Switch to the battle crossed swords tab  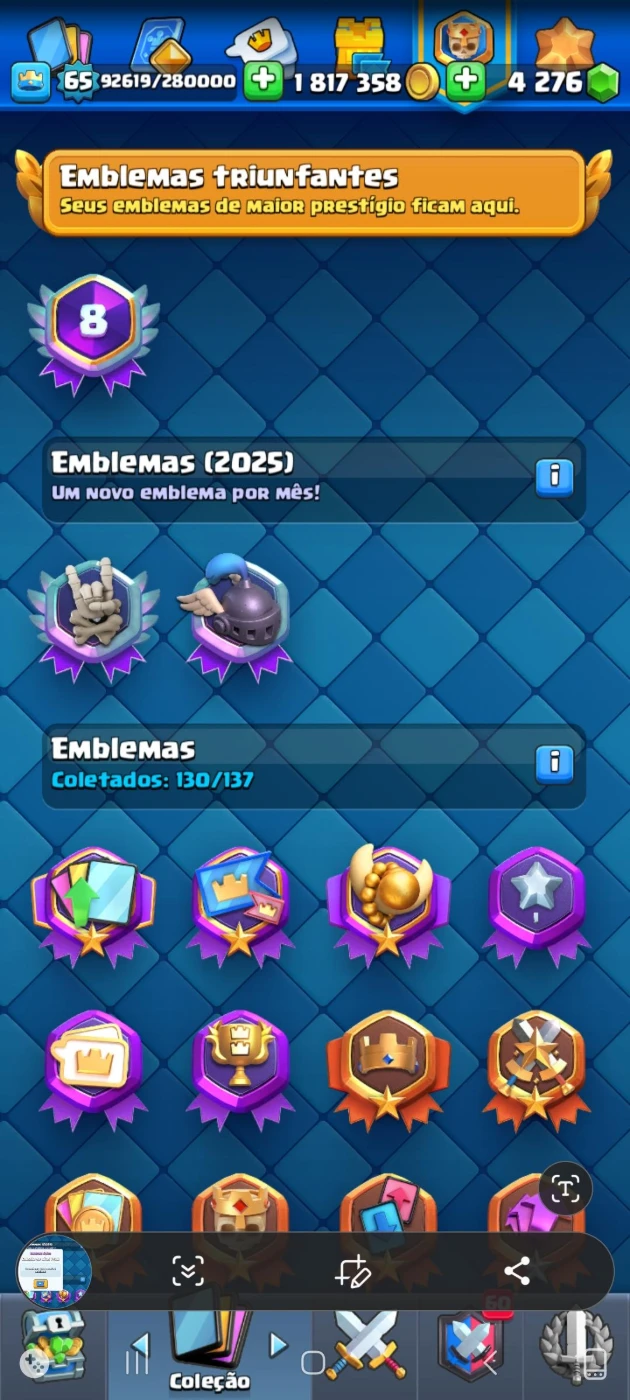pyautogui.click(x=367, y=1352)
